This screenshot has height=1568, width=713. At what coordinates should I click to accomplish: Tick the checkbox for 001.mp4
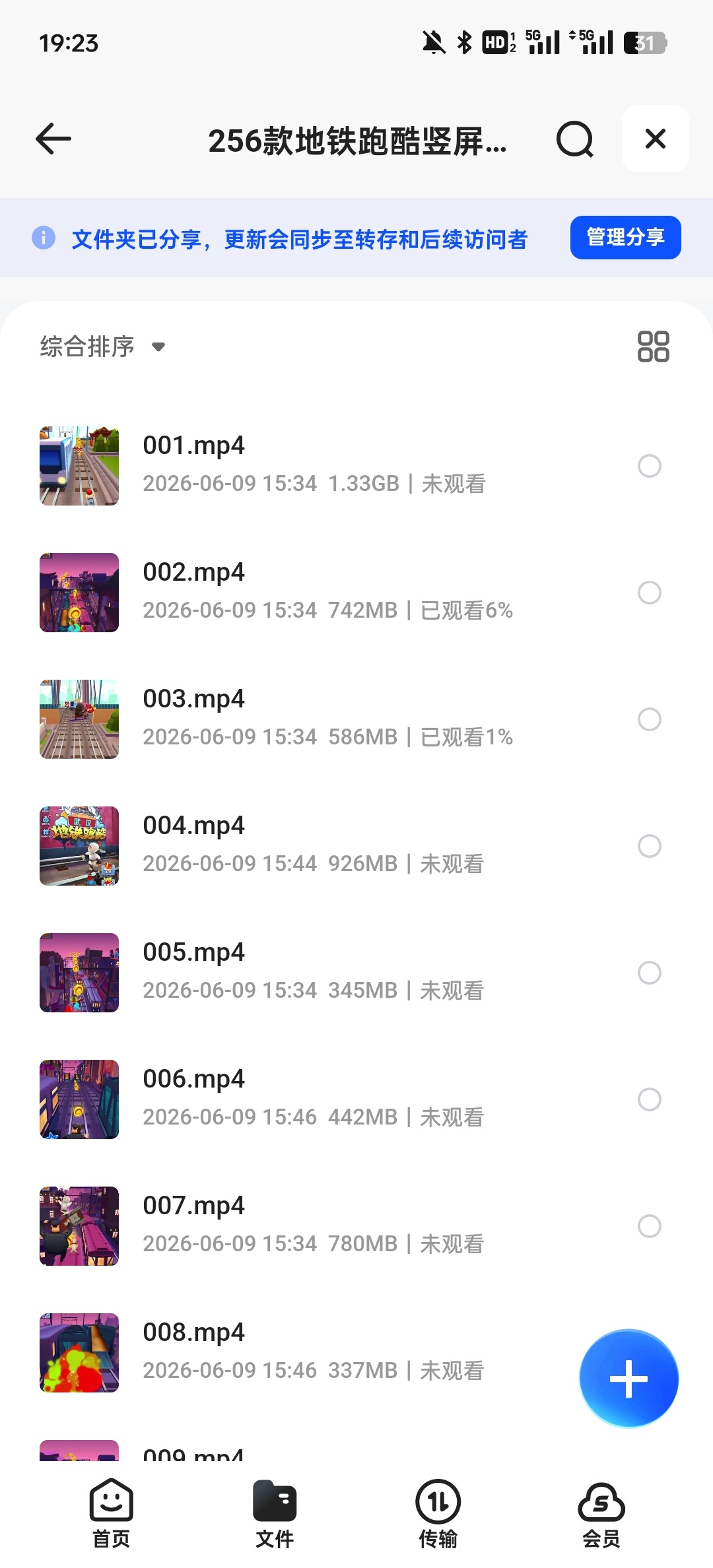pos(650,466)
